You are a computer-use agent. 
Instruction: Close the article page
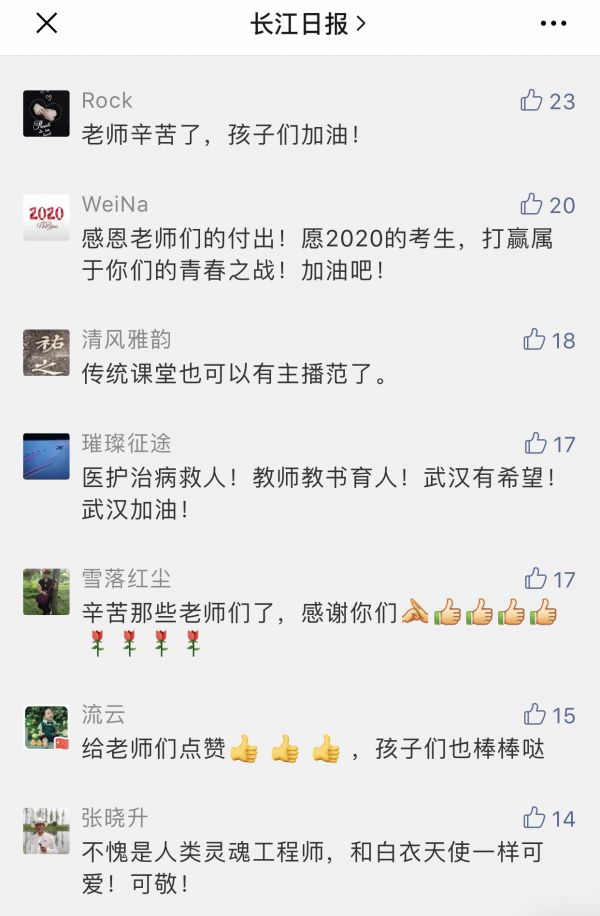(46, 24)
